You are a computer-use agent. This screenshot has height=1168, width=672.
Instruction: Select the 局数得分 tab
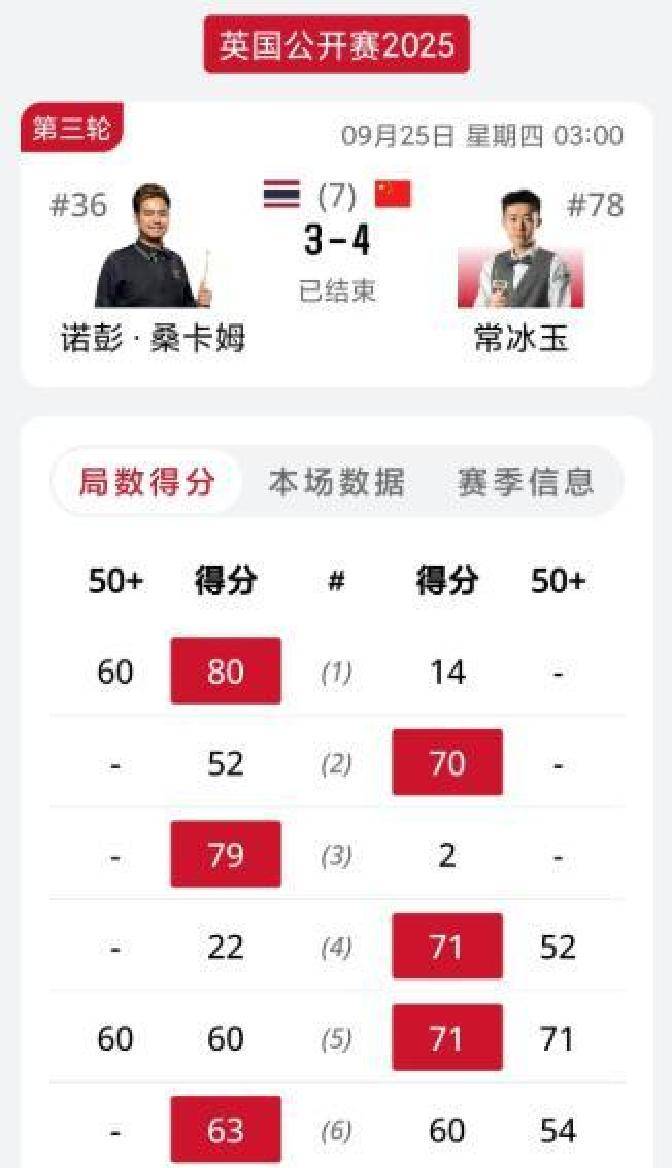(147, 482)
